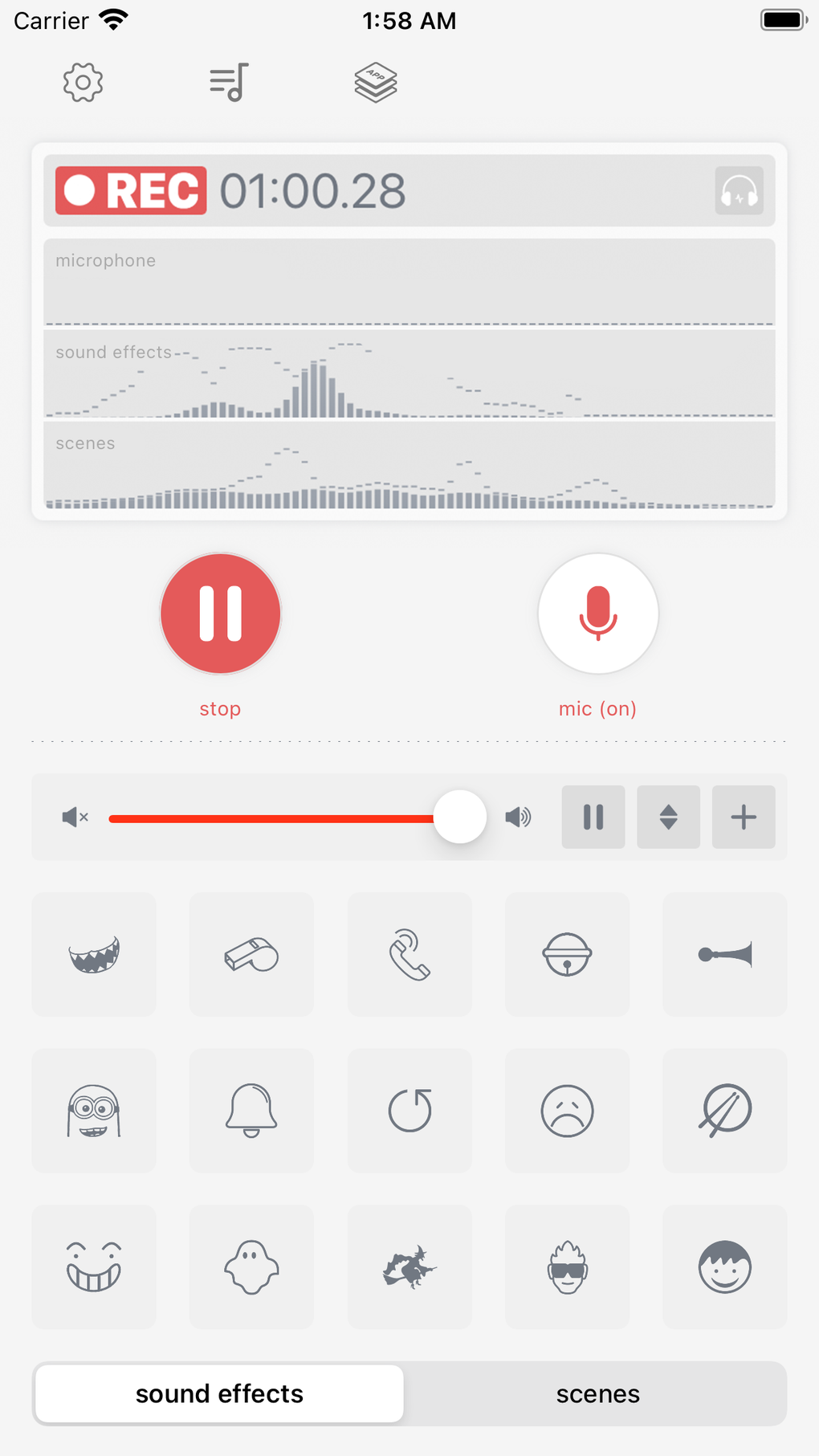The width and height of the screenshot is (819, 1456).
Task: Play the air horn sound effect
Action: coord(725,954)
